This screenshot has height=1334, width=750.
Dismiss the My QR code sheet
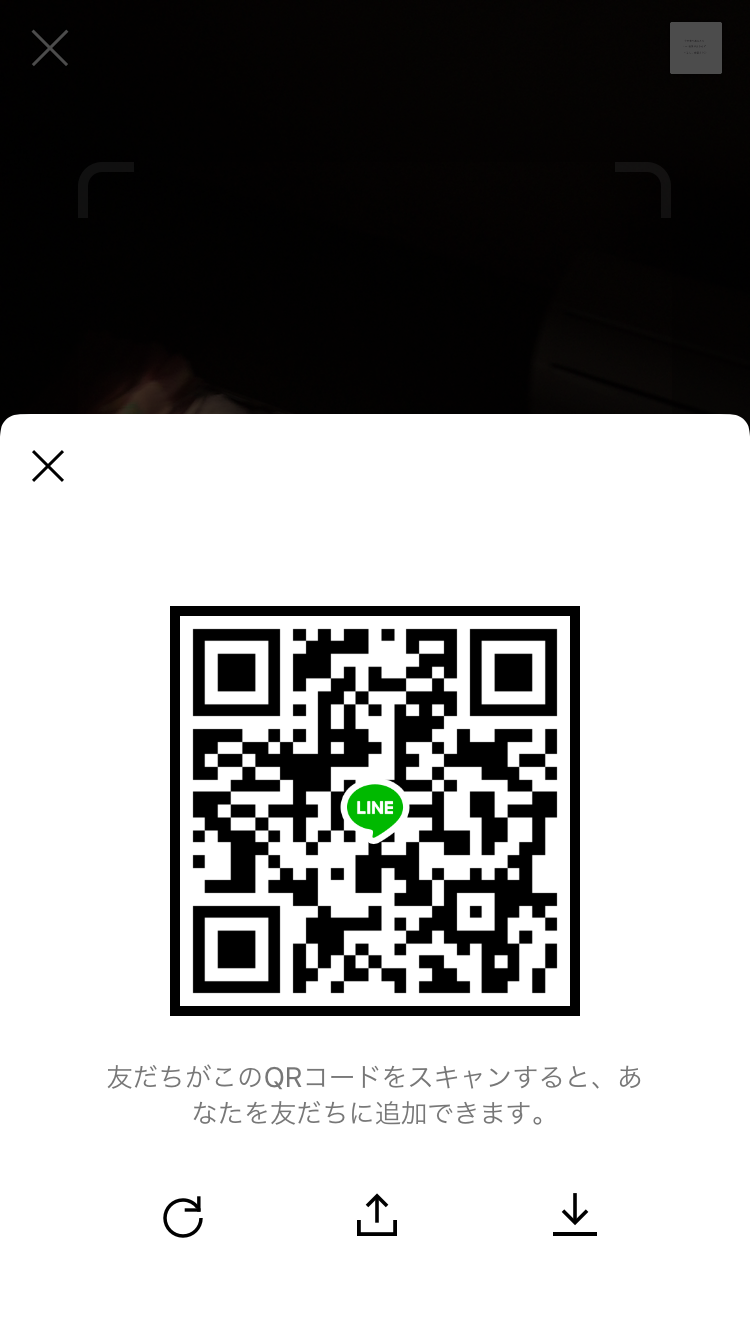pyautogui.click(x=48, y=466)
